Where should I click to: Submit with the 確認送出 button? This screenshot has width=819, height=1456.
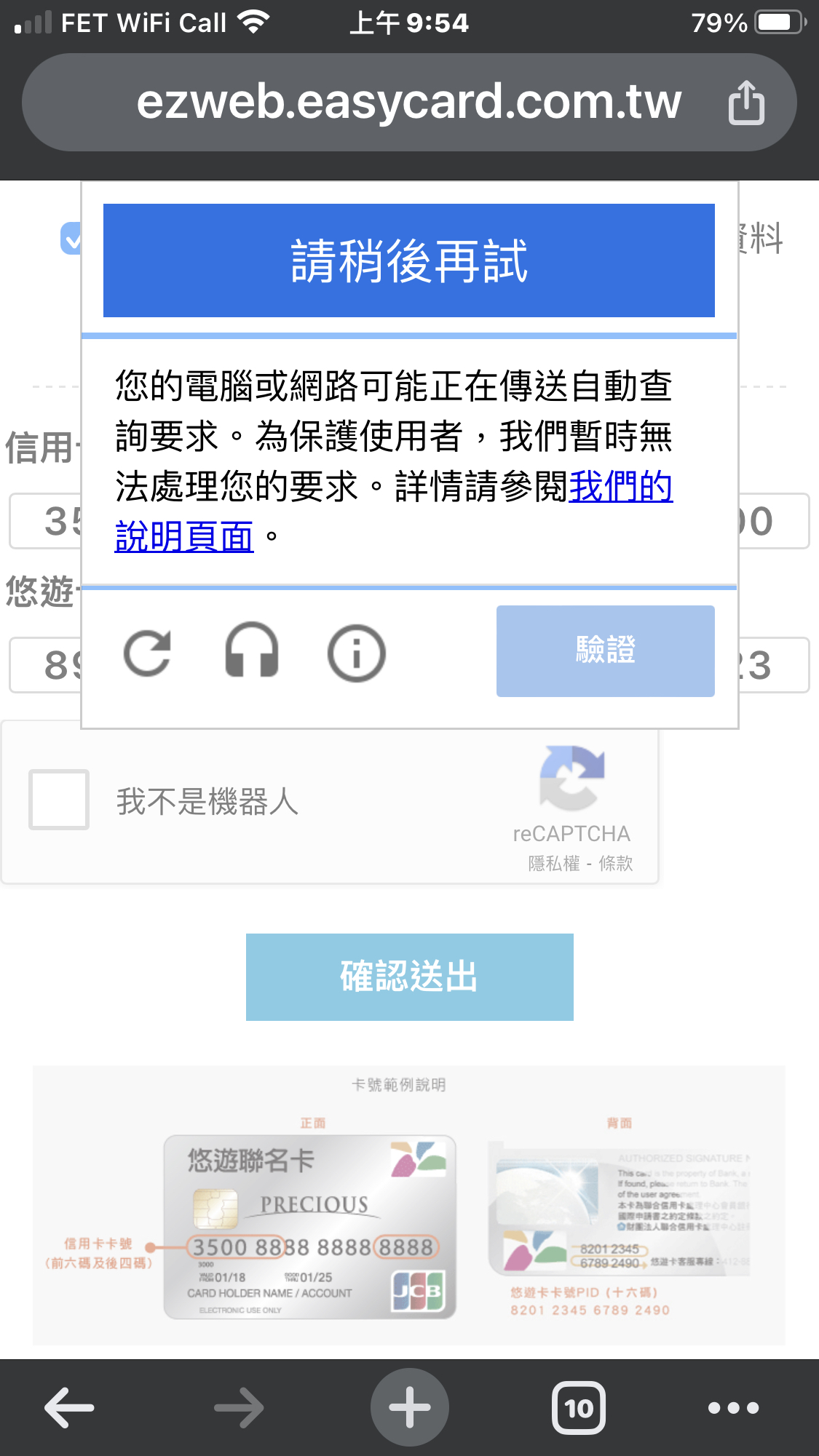point(409,976)
